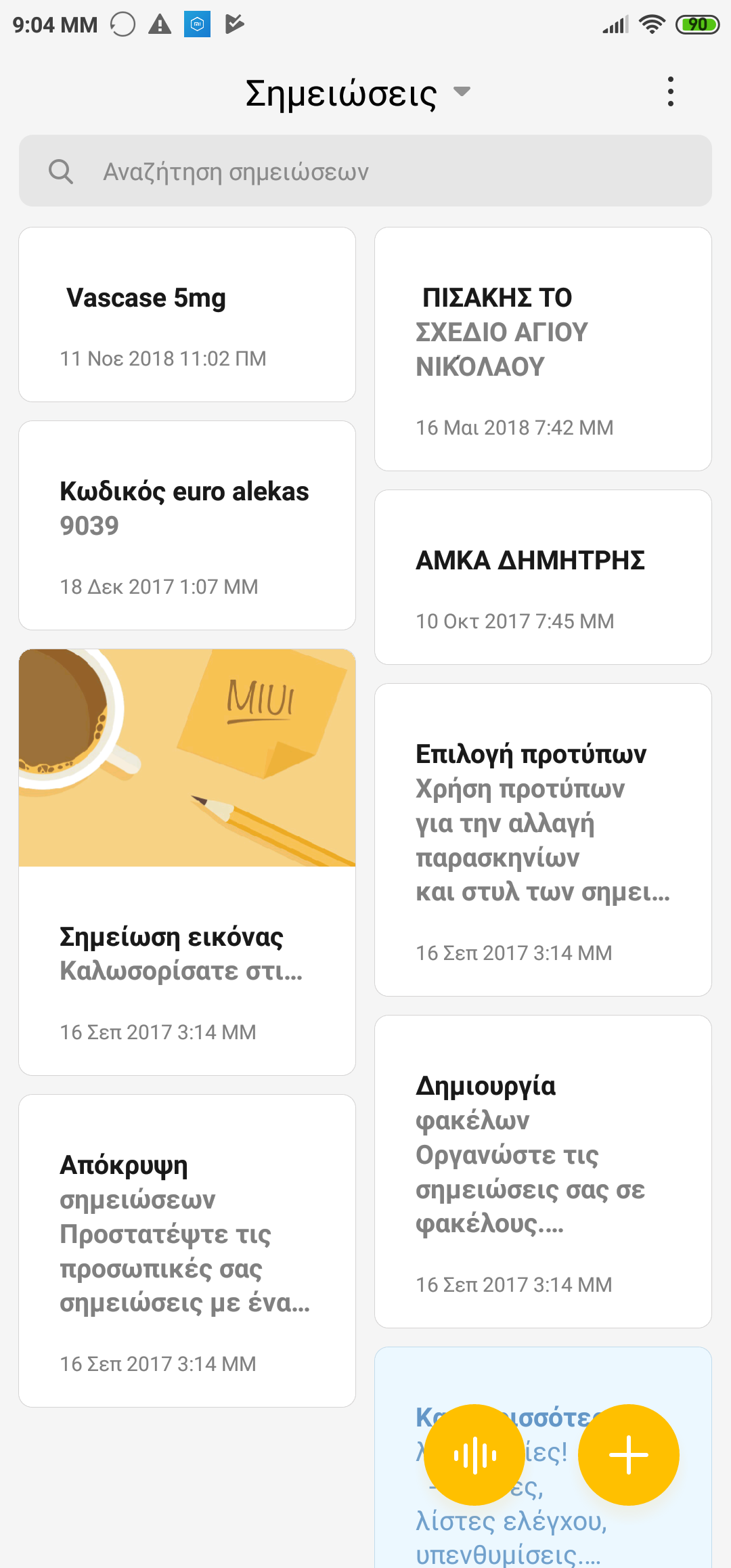Open the ΑΜΚΑ ΔΗΜΗΤΡΗΣ note
Viewport: 731px width, 1568px height.
click(543, 578)
